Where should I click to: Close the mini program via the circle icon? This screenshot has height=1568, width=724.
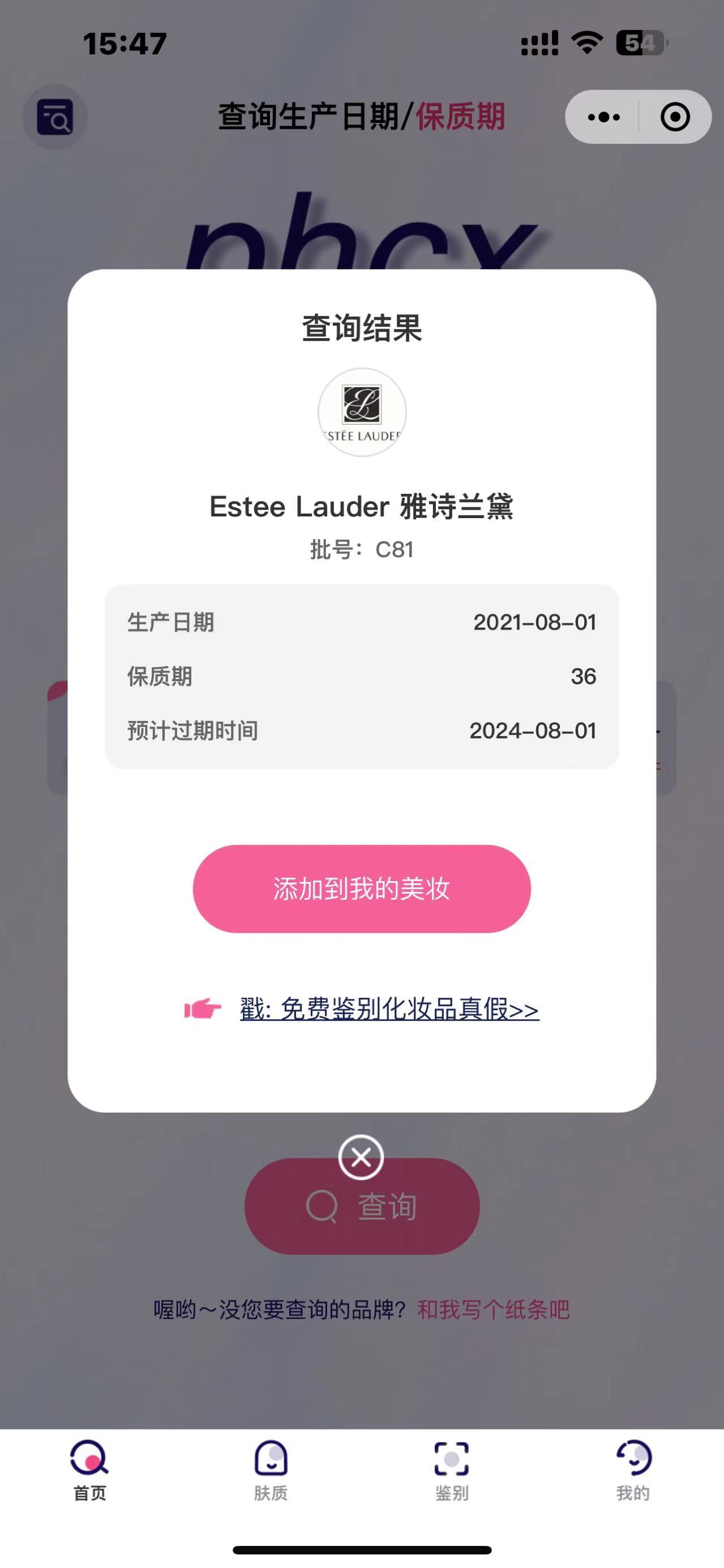pyautogui.click(x=675, y=117)
